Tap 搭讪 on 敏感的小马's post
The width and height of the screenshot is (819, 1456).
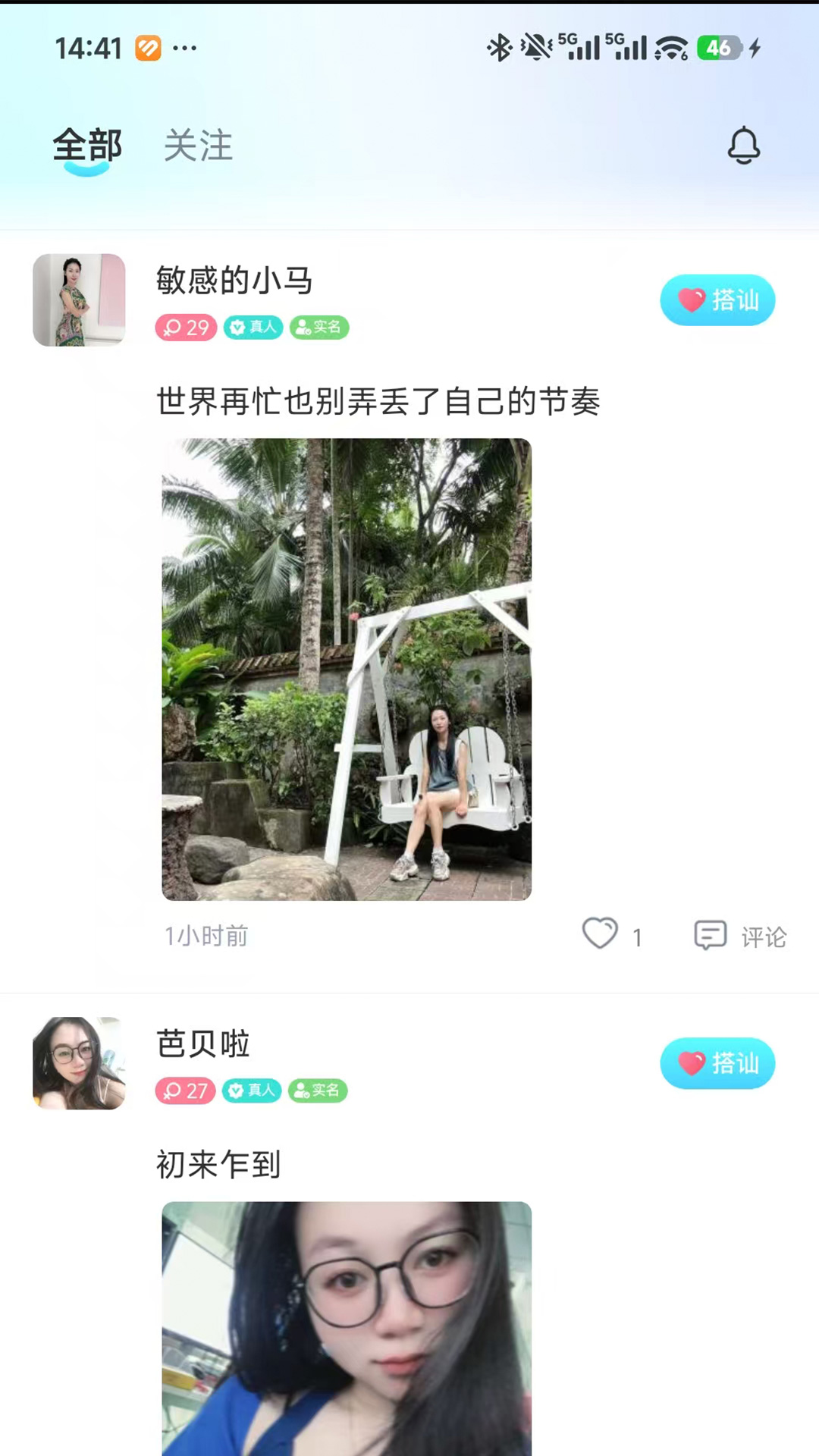[x=717, y=300]
